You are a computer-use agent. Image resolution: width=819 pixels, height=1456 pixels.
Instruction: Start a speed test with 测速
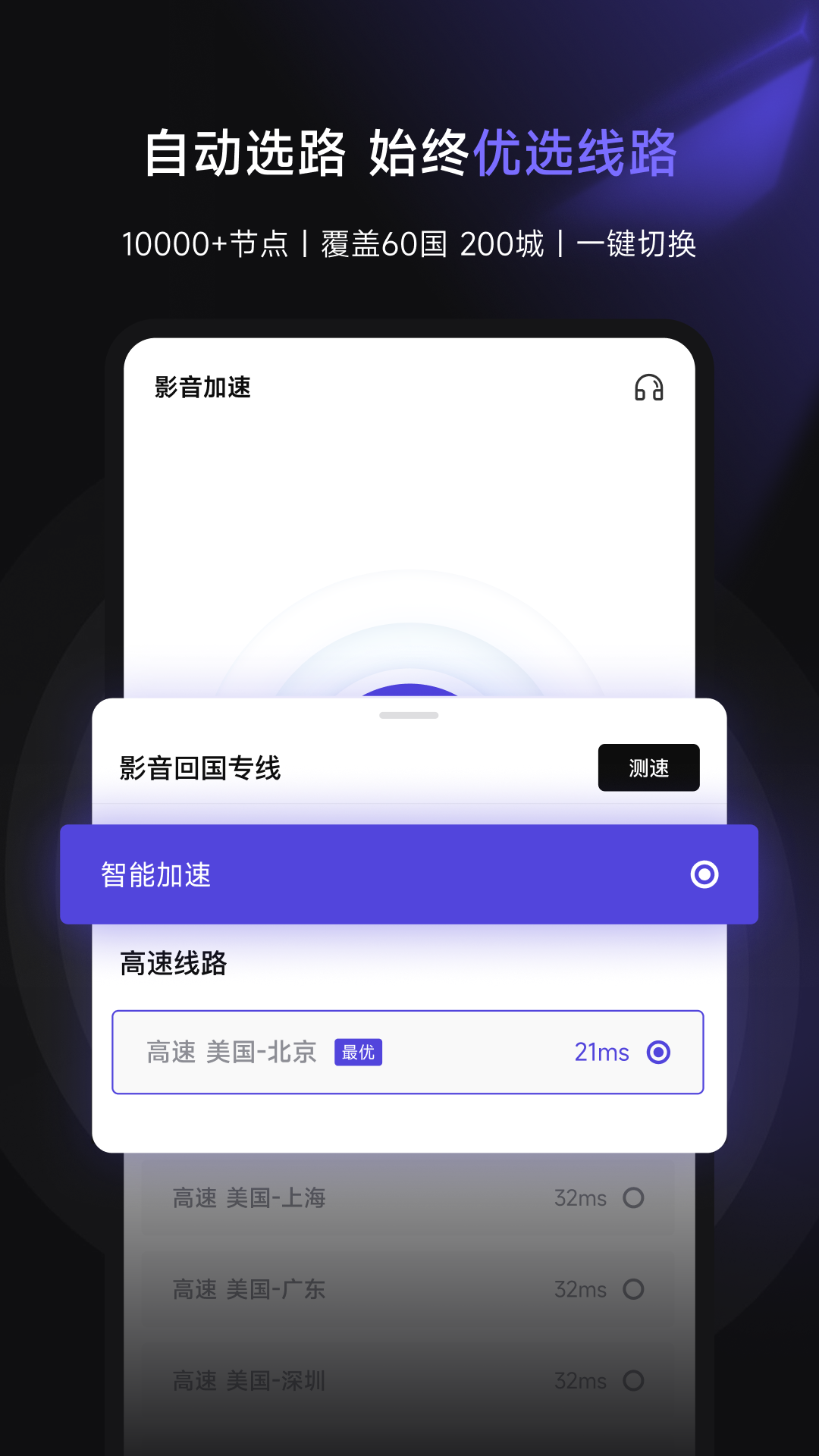(648, 768)
